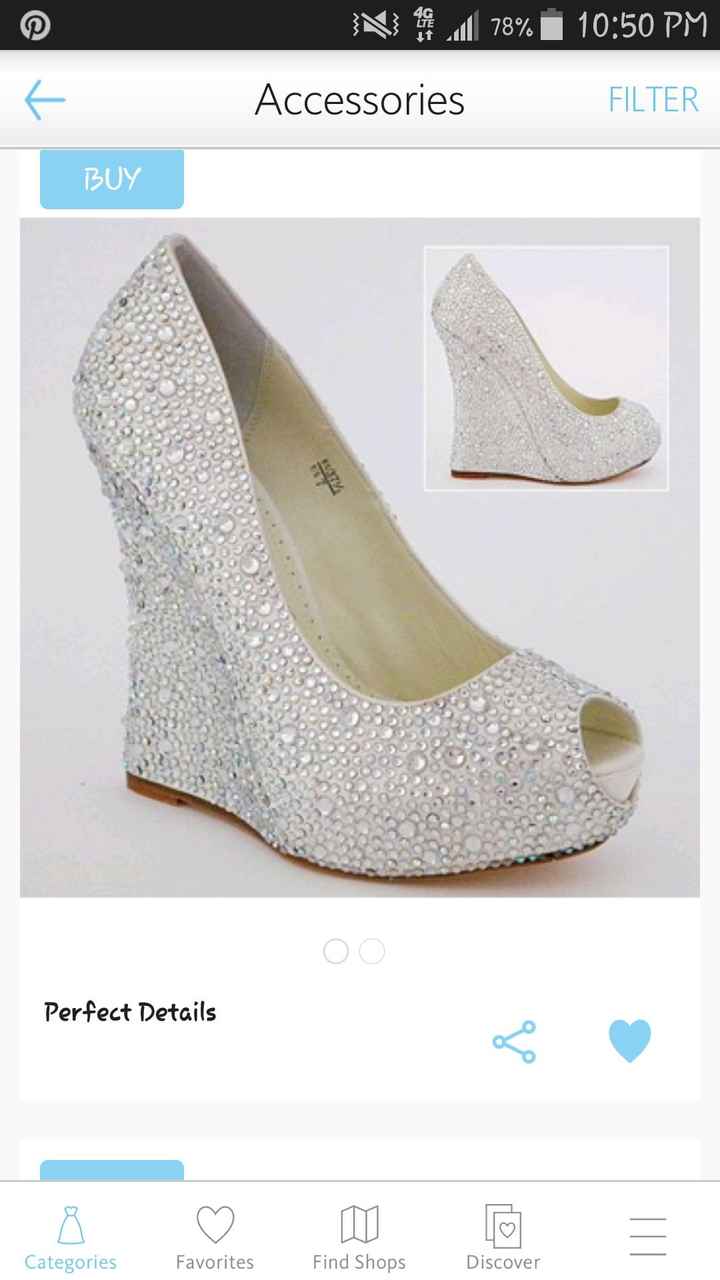Tap the back arrow to leave Accessories
720x1280 pixels.
[44, 100]
